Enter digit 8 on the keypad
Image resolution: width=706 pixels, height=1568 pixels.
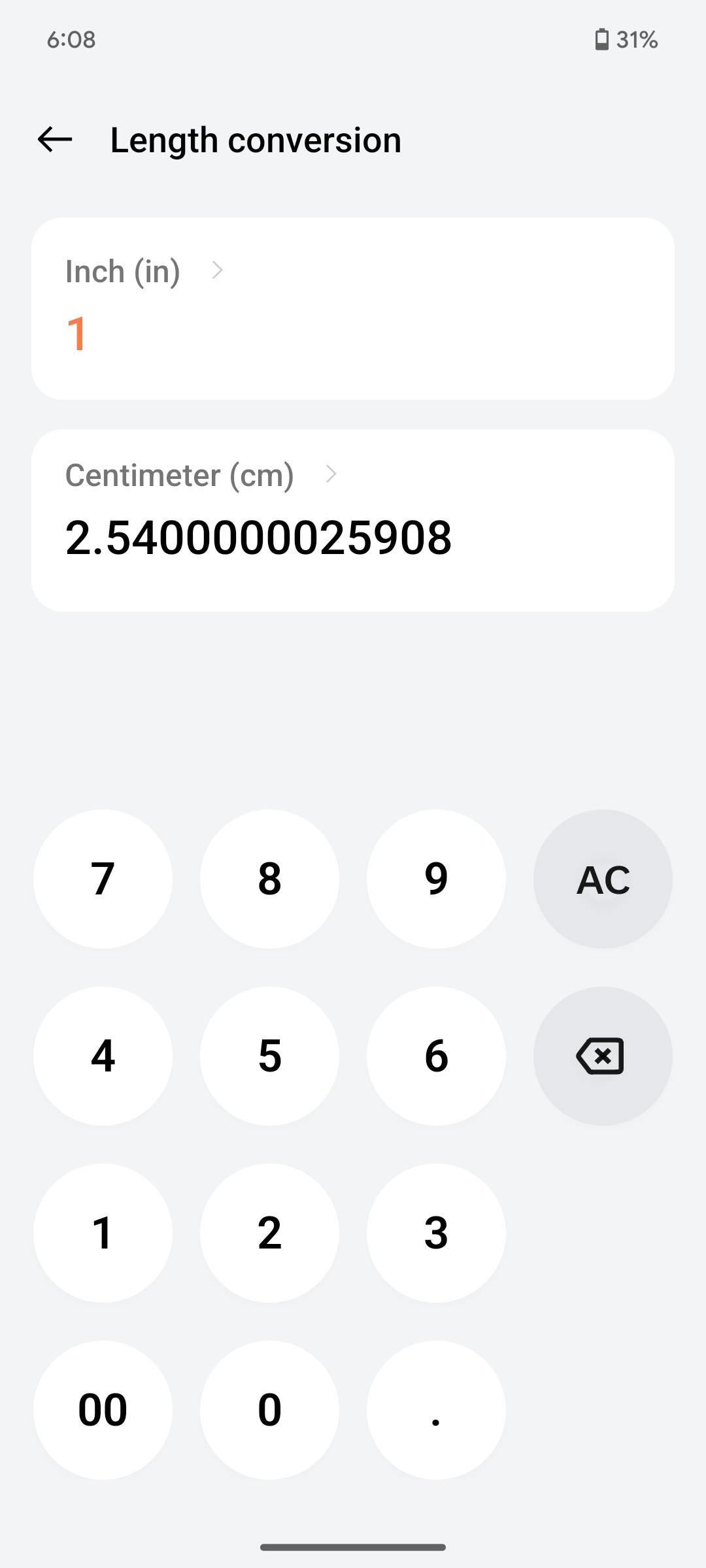coord(269,879)
